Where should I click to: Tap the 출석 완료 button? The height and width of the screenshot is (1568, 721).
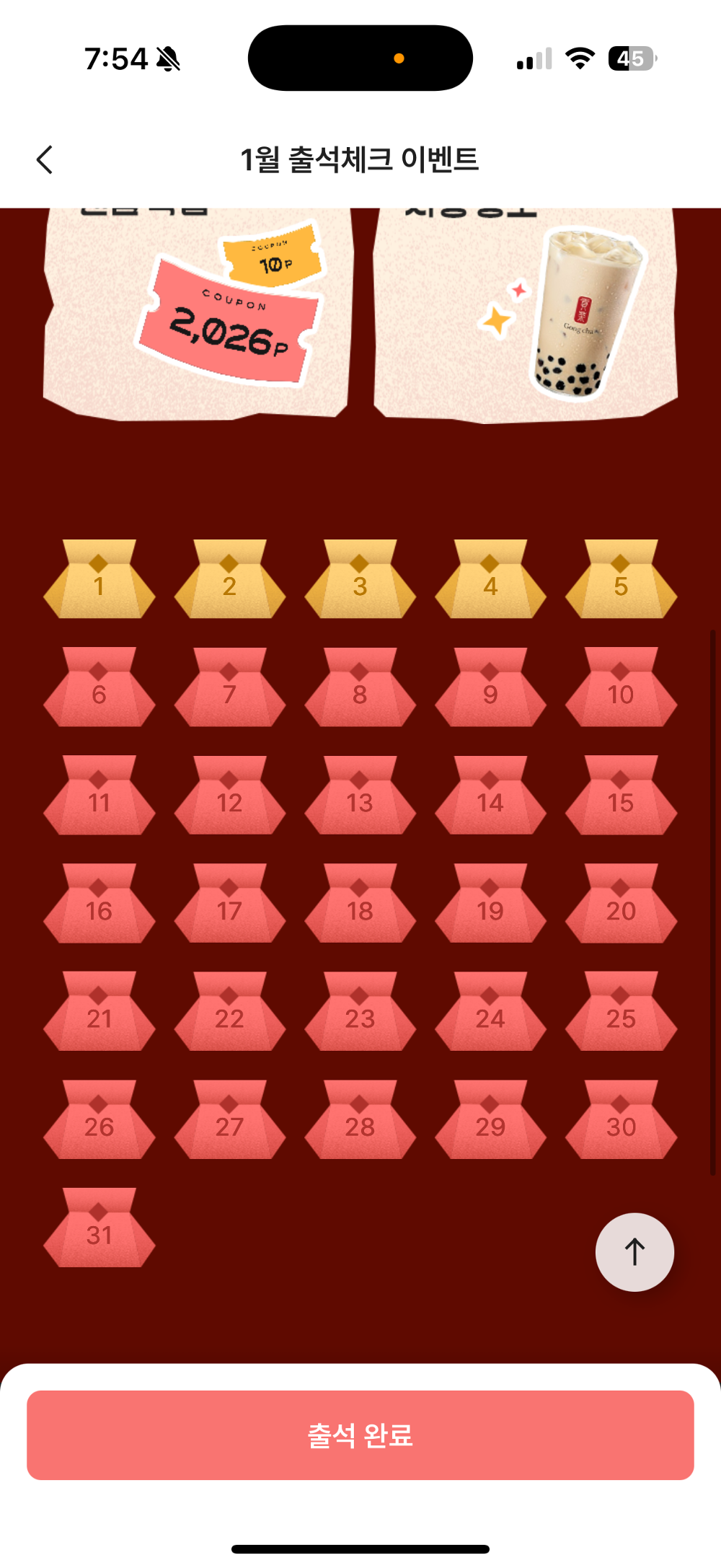point(360,1435)
